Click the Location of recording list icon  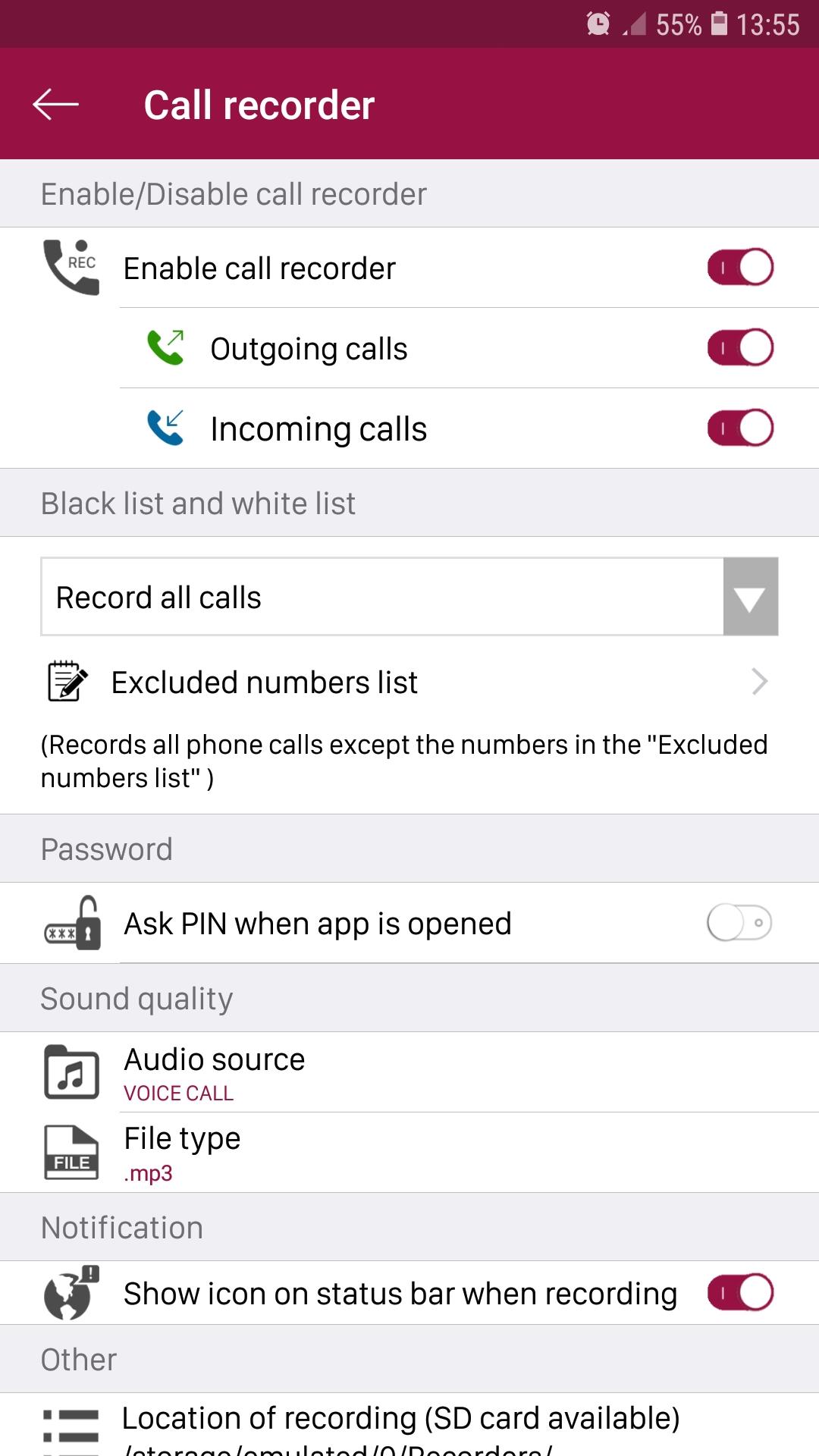pos(72,1426)
